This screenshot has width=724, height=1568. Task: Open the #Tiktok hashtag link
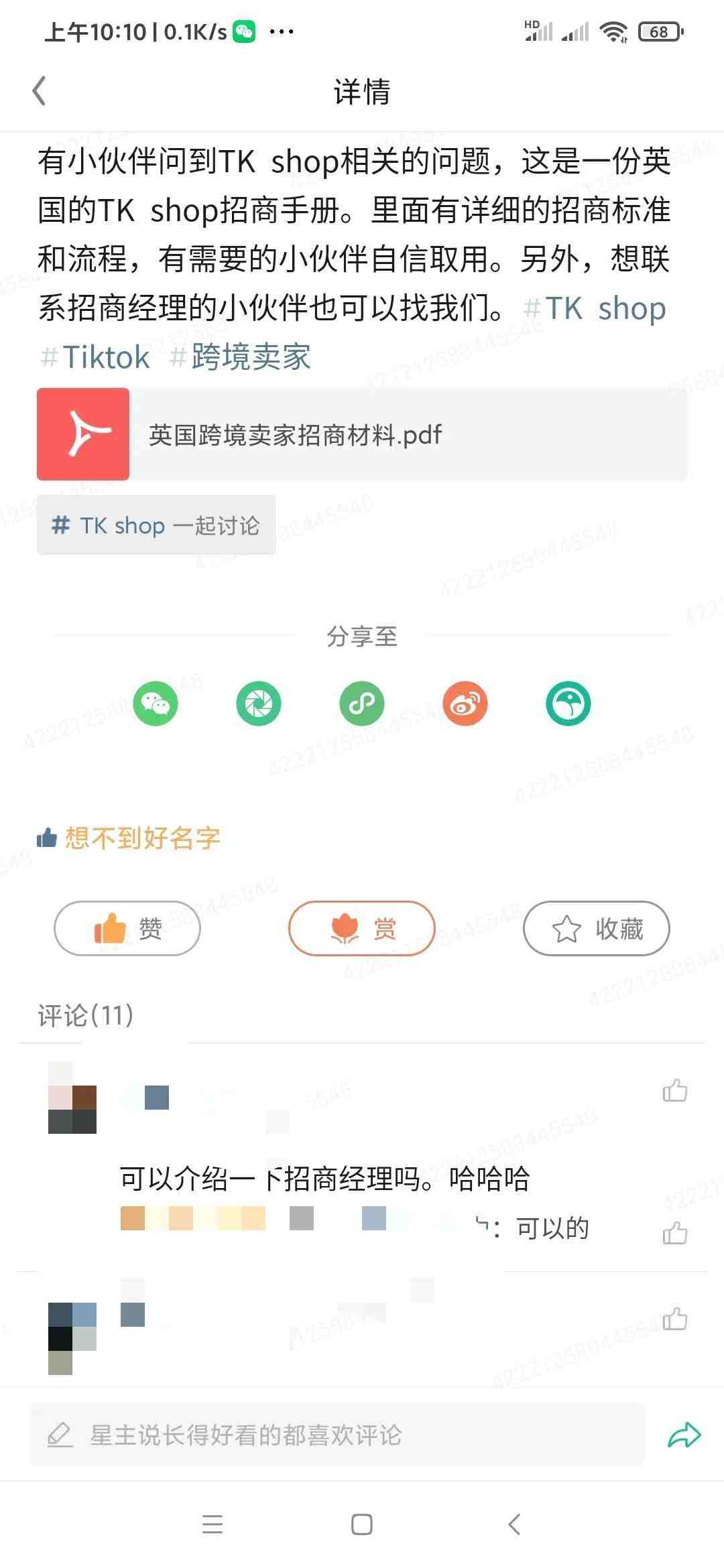(96, 356)
